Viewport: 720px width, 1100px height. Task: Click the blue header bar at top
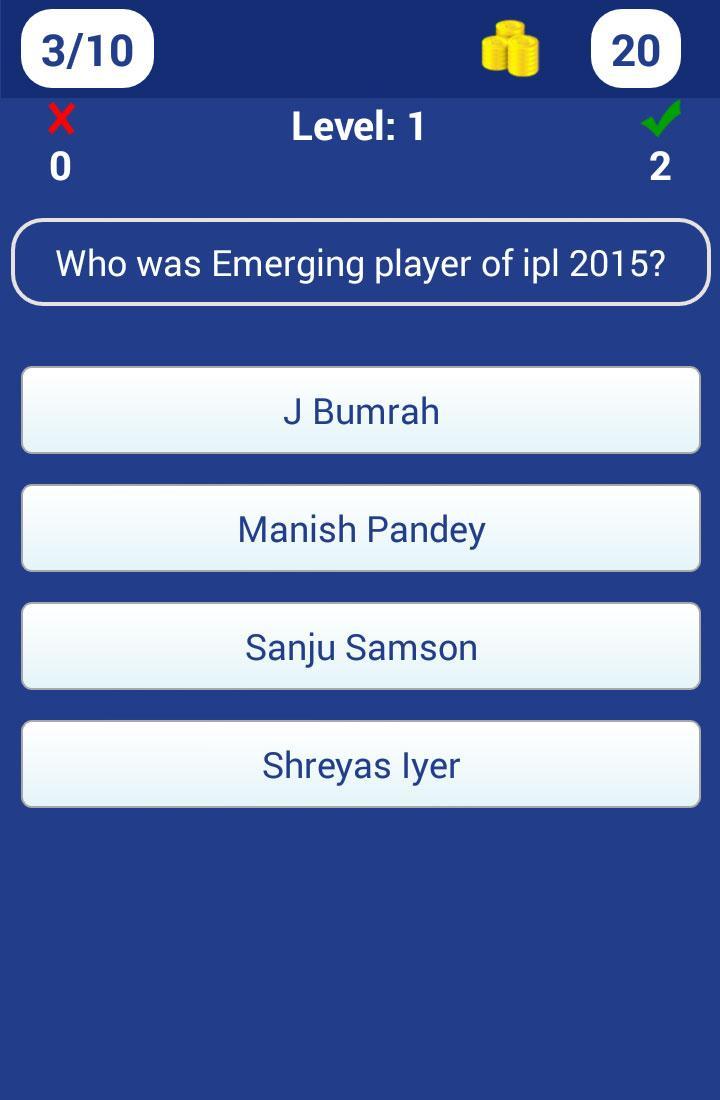(x=300, y=48)
